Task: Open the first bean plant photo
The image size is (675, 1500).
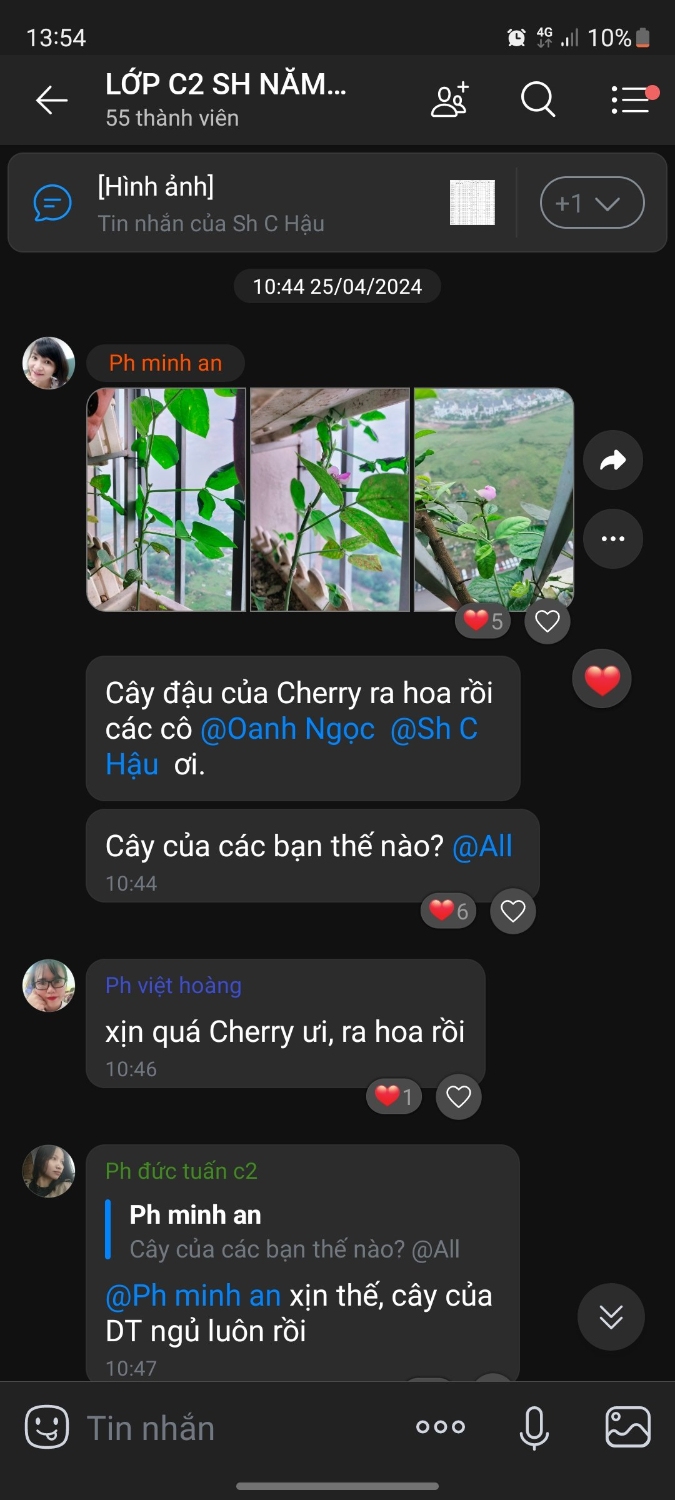Action: [x=166, y=499]
